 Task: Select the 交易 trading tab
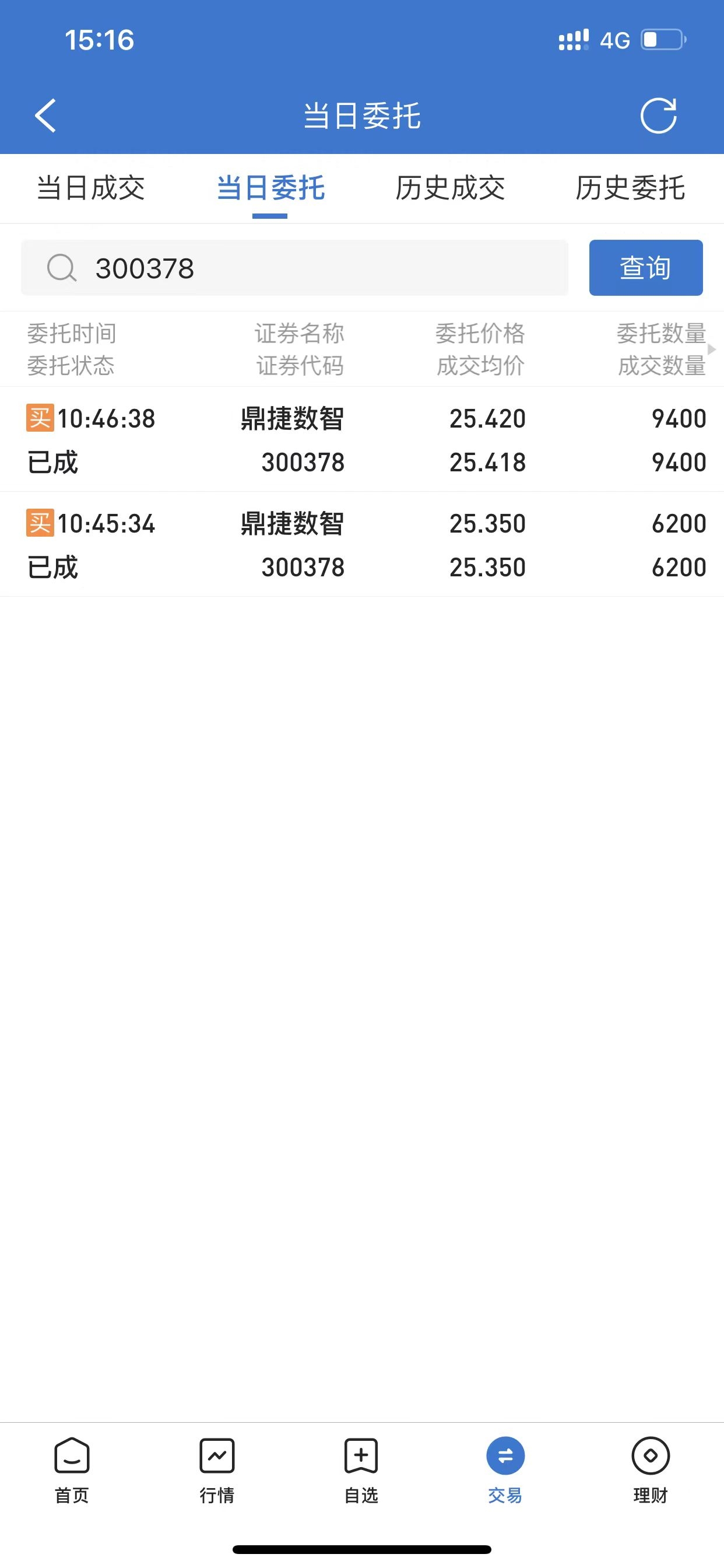505,1469
